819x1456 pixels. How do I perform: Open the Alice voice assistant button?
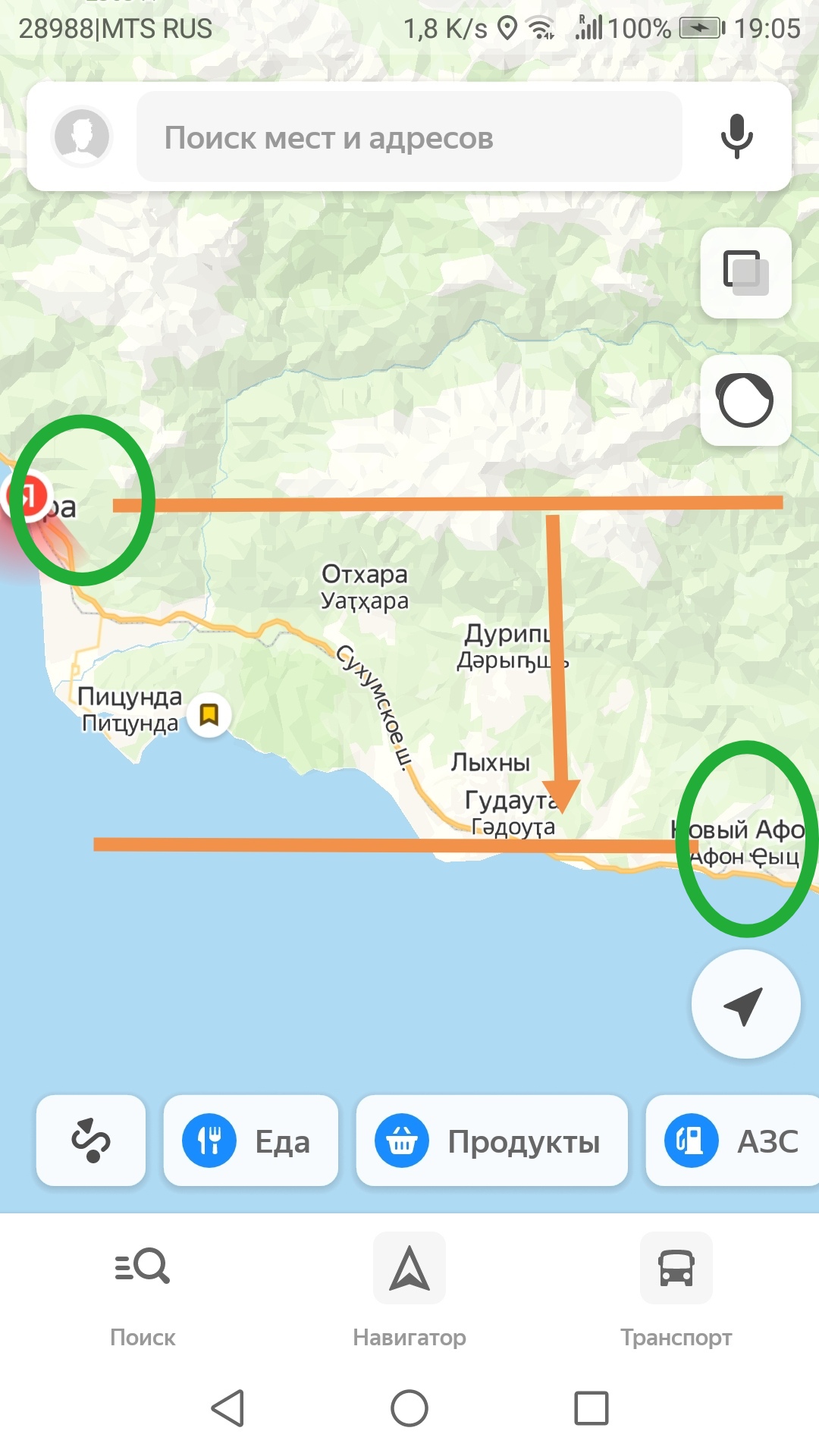pos(745,400)
